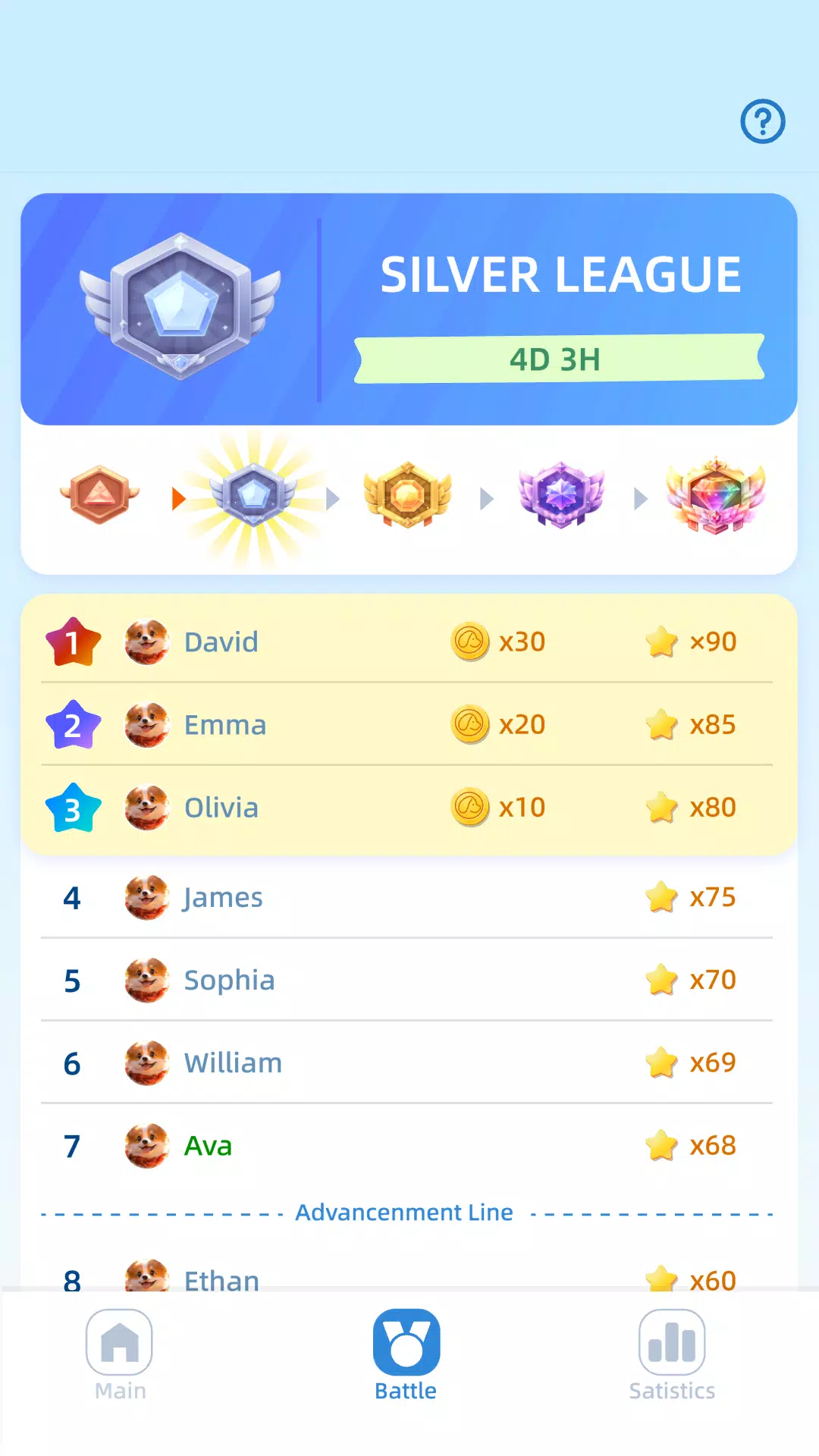This screenshot has width=819, height=1456.
Task: Tap David's rank 1 star badge
Action: point(71,641)
